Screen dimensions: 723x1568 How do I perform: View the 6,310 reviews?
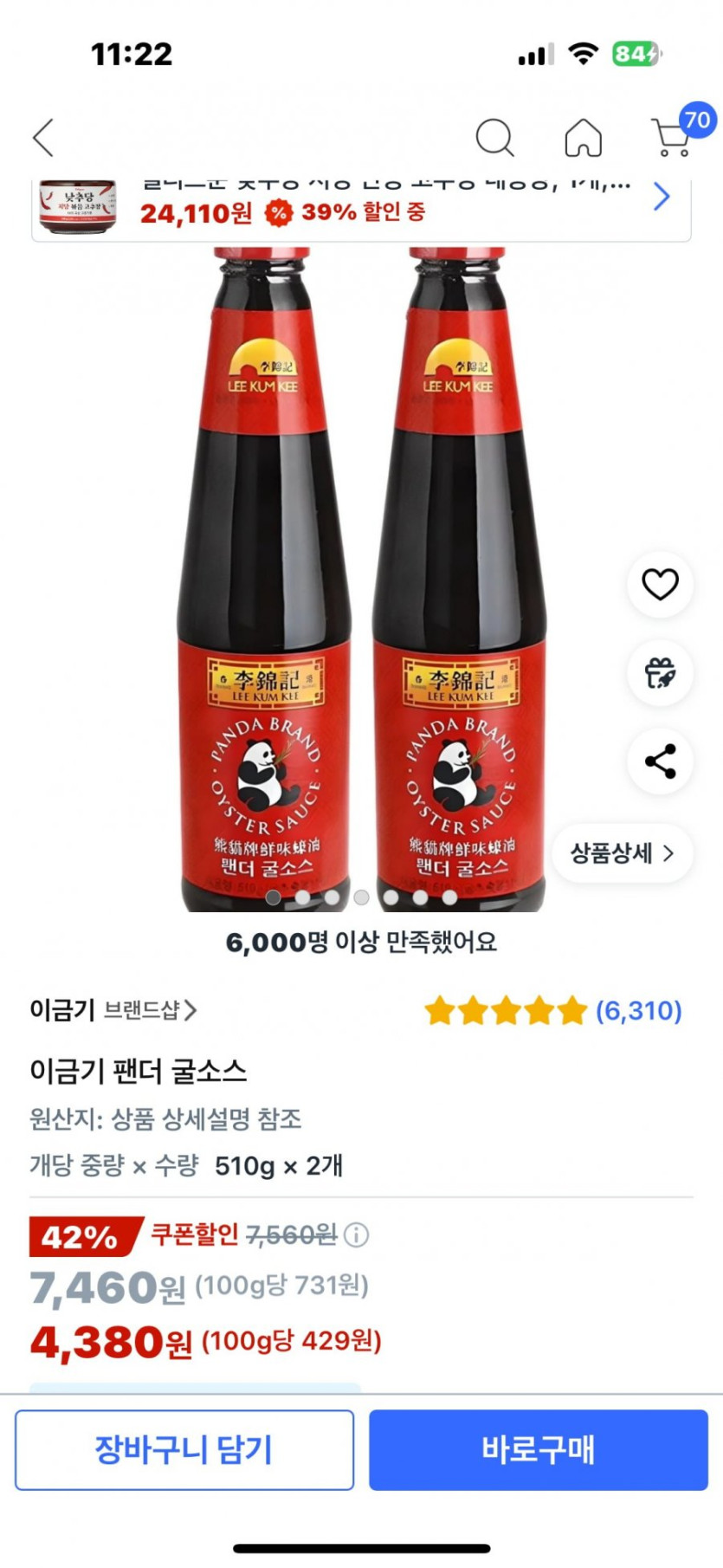point(554,1011)
